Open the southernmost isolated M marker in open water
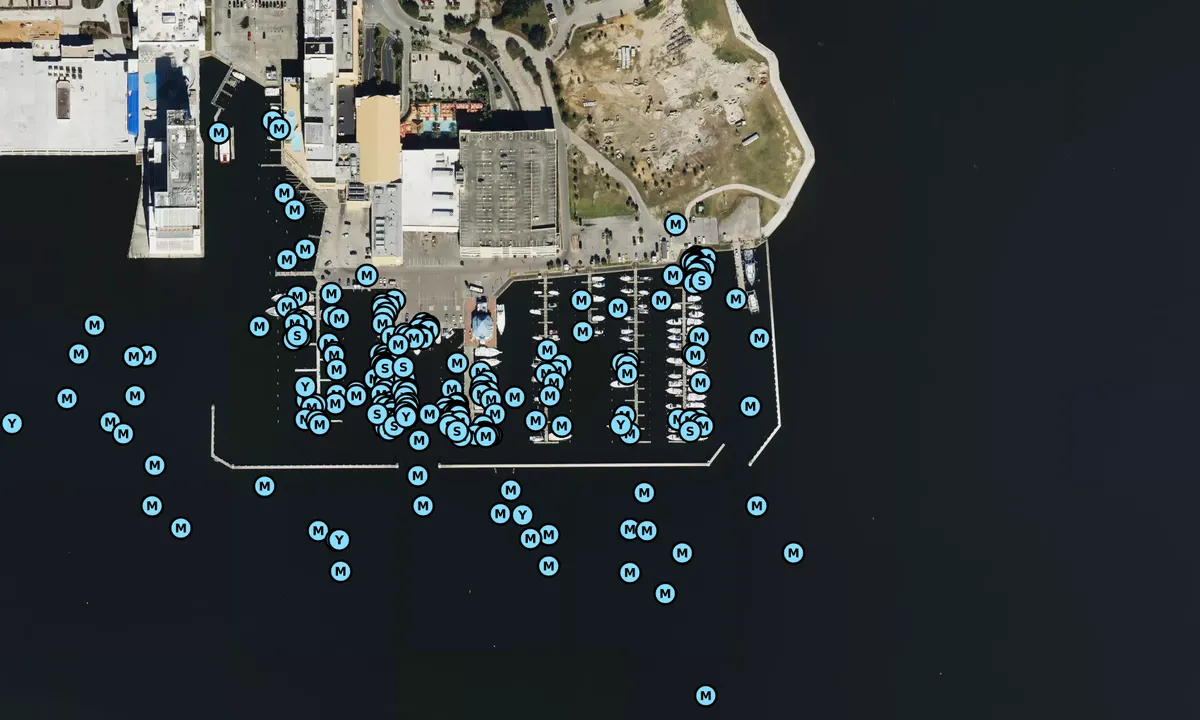Screen dimensions: 1200x720 click(706, 695)
